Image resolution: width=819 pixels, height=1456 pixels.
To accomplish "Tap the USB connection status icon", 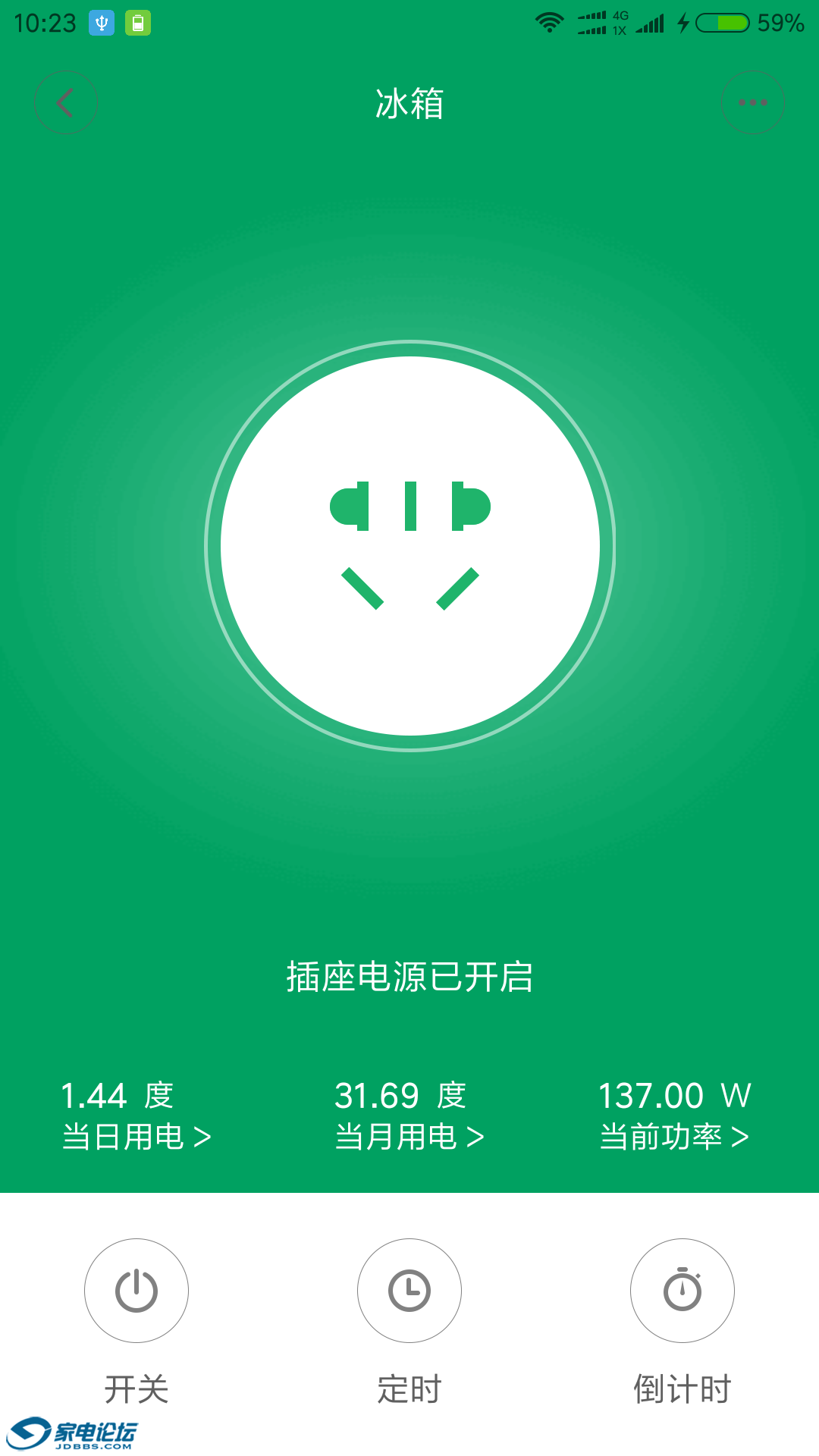I will click(x=102, y=23).
